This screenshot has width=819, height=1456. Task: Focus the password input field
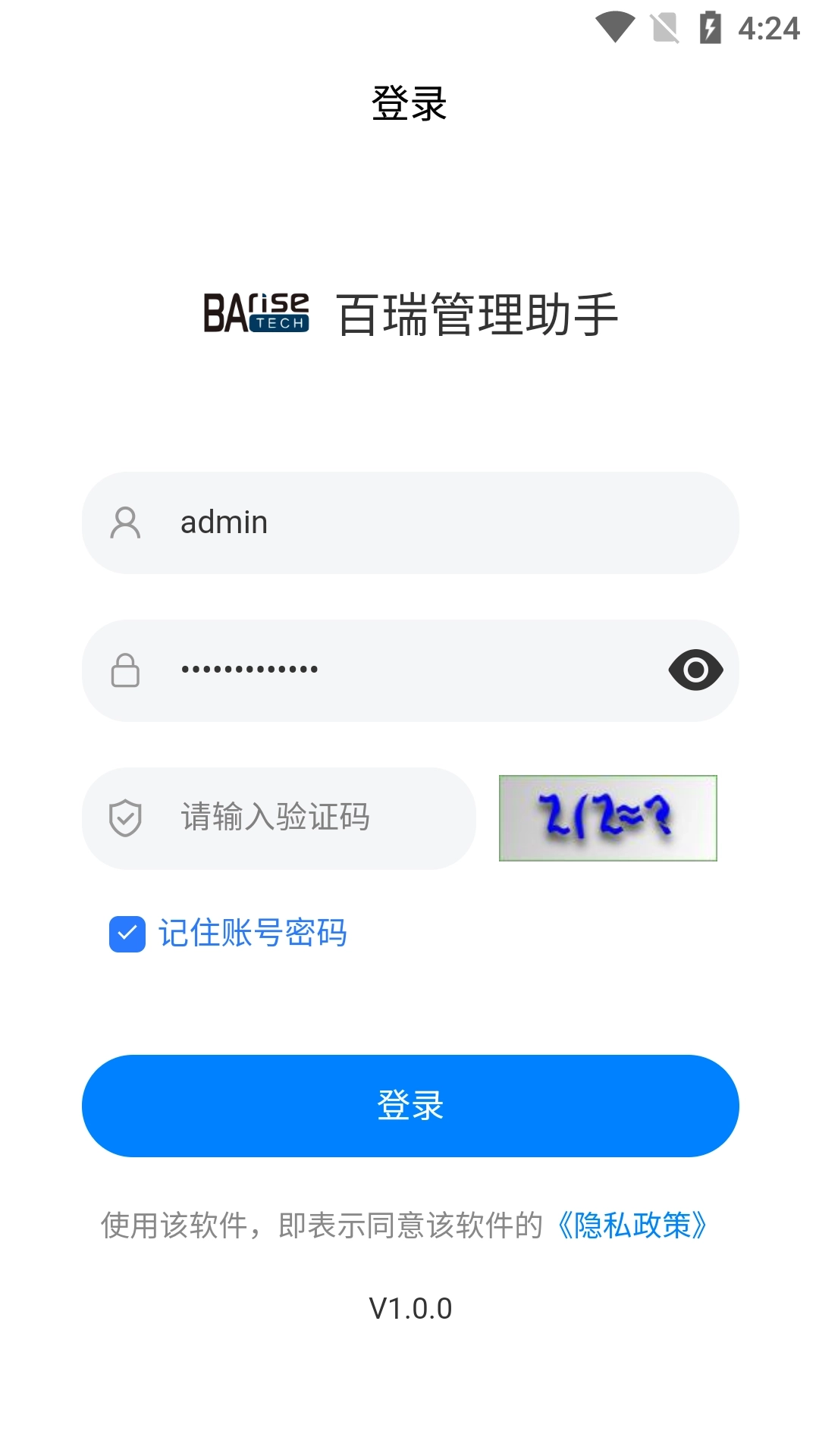coord(379,669)
